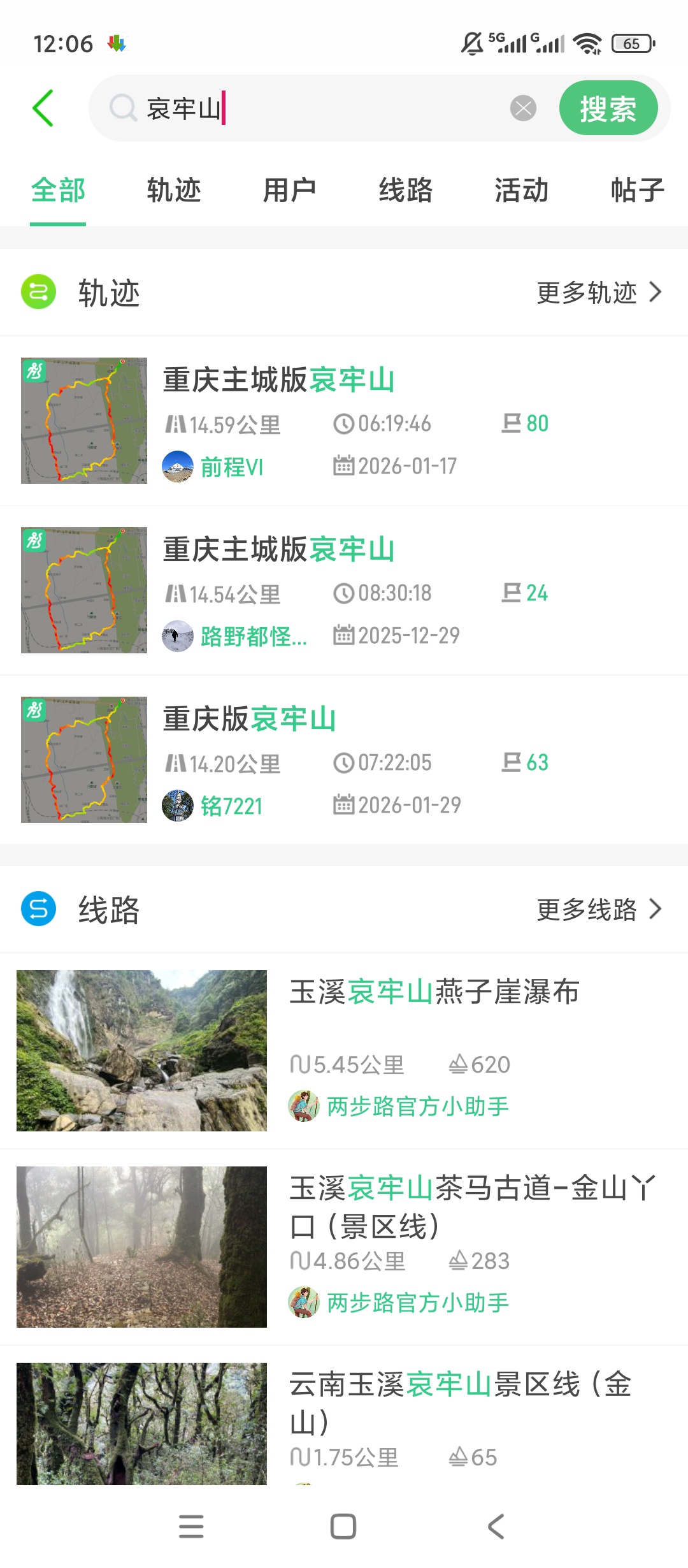Switch to the 帖子 tab
The height and width of the screenshot is (1568, 688).
(637, 191)
